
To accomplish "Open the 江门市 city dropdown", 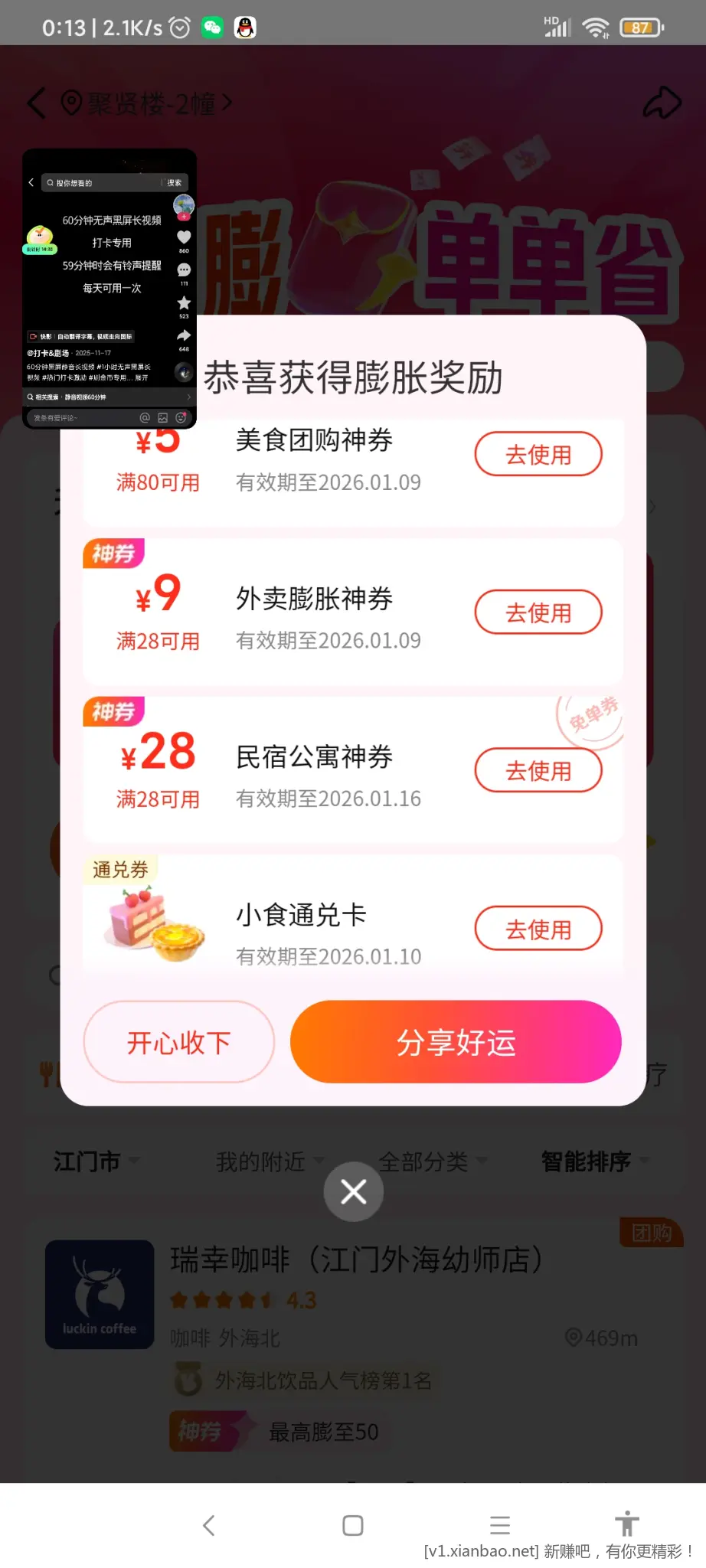I will pos(93,1161).
